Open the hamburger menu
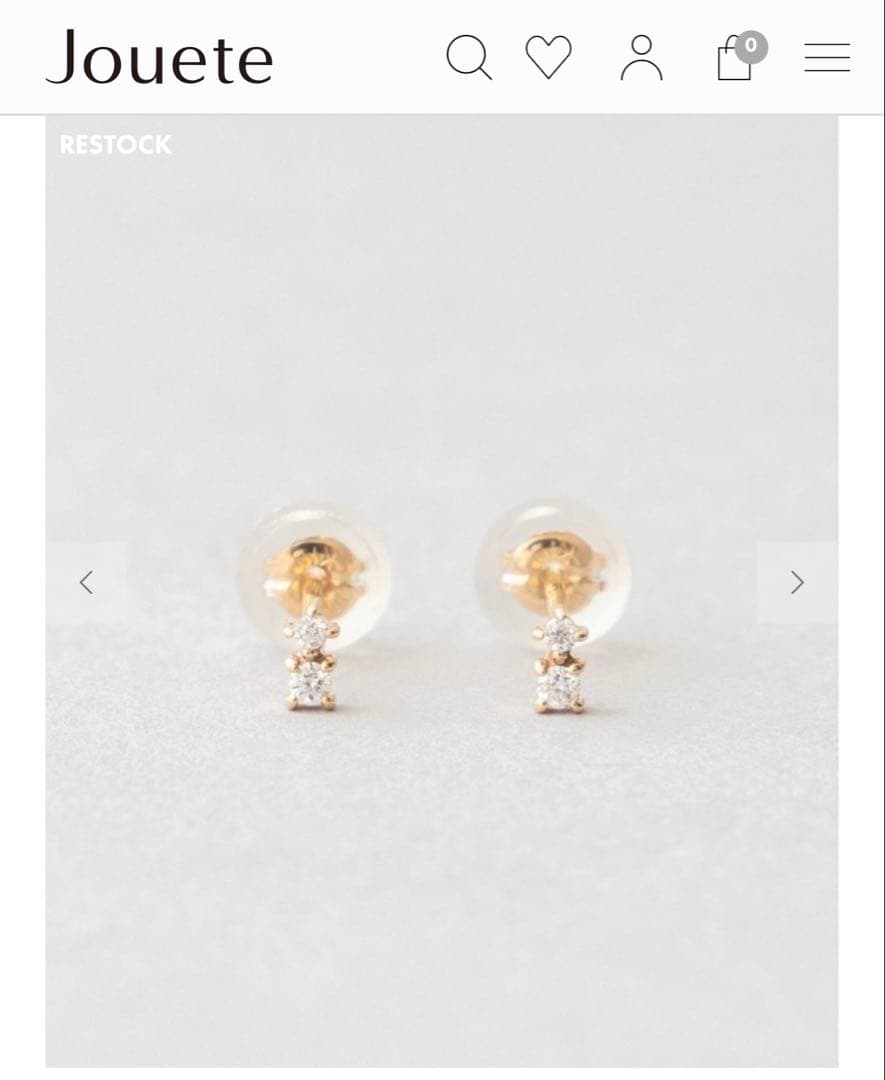The width and height of the screenshot is (885, 1080). click(827, 57)
